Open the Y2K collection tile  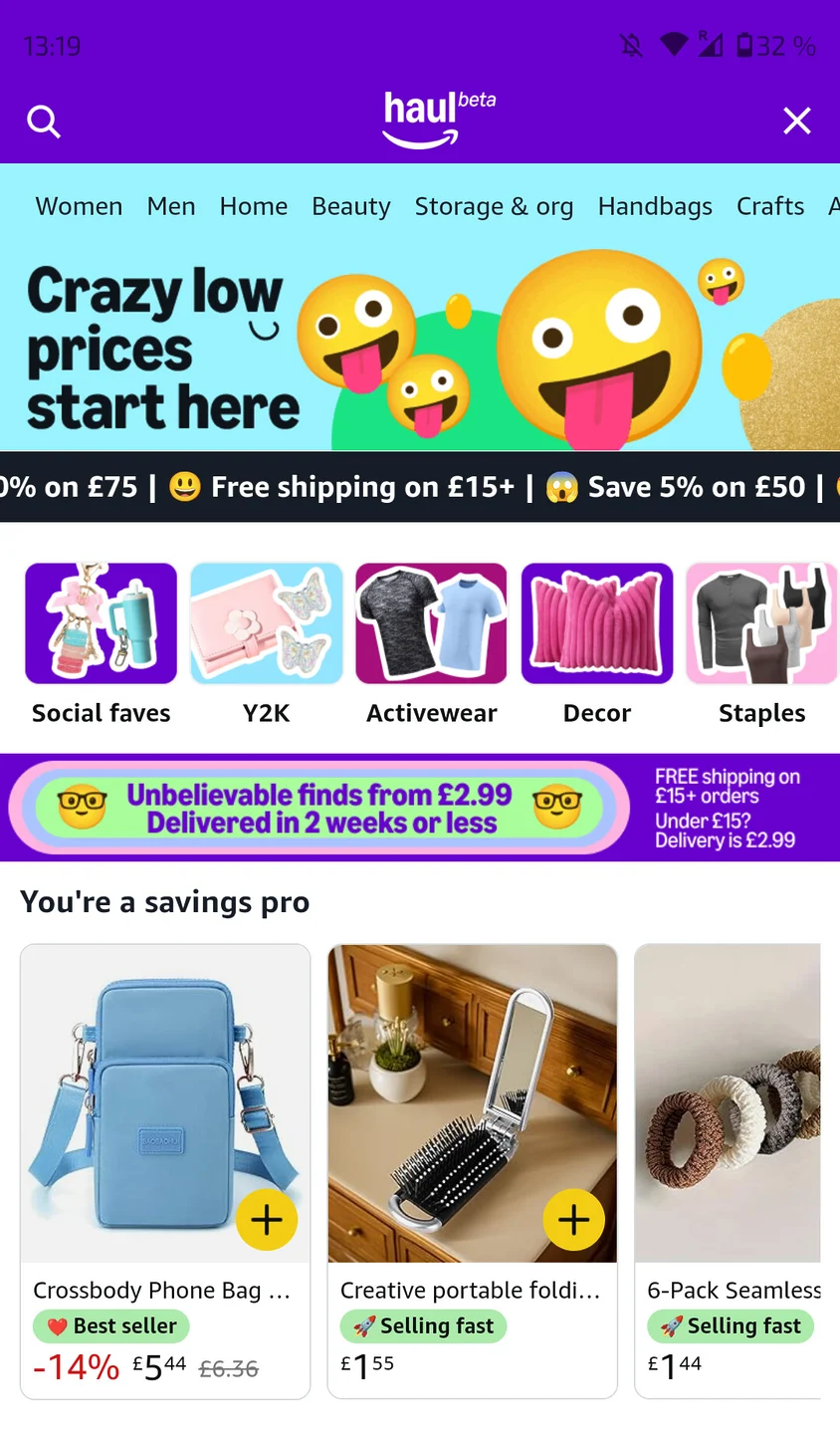[x=267, y=644]
